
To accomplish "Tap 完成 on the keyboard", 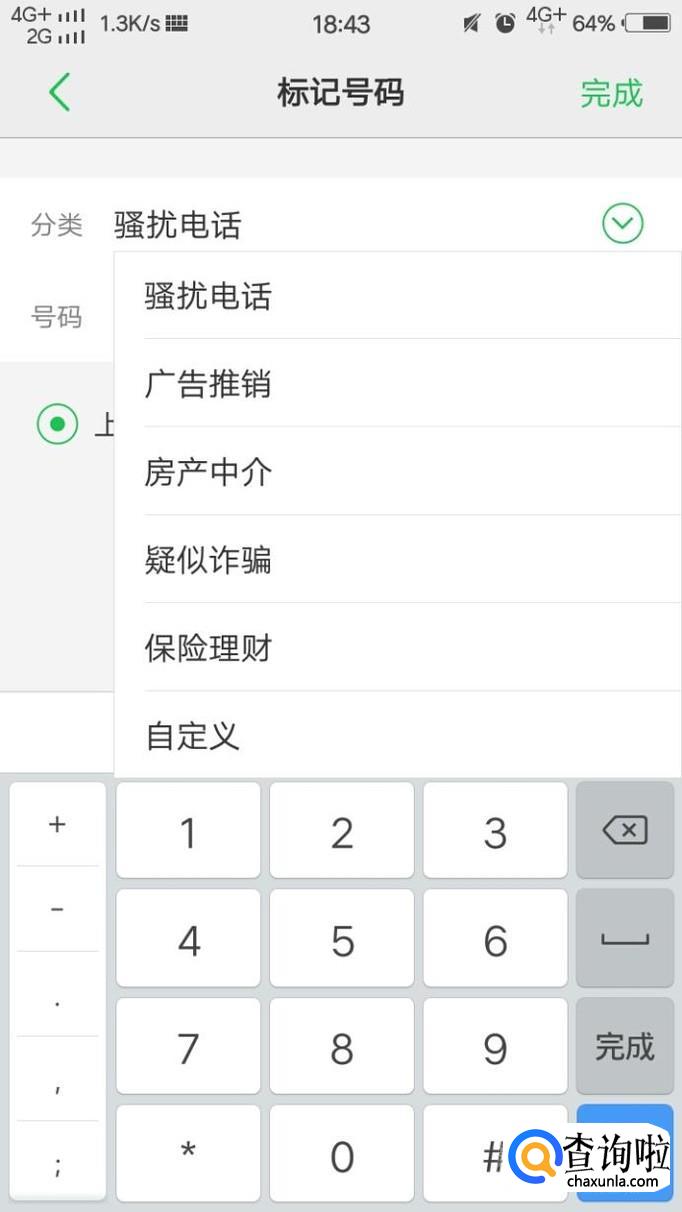I will point(625,1046).
